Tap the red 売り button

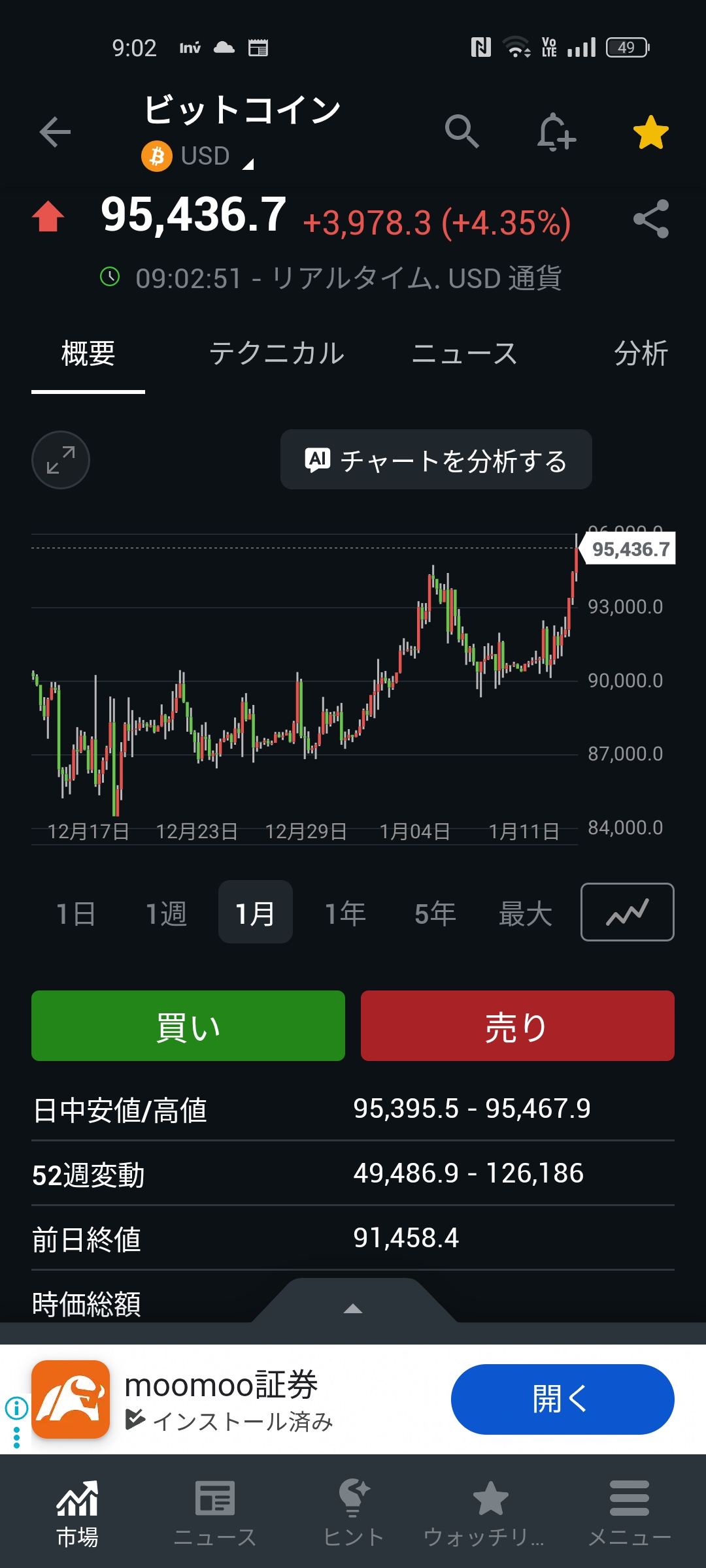[517, 1026]
